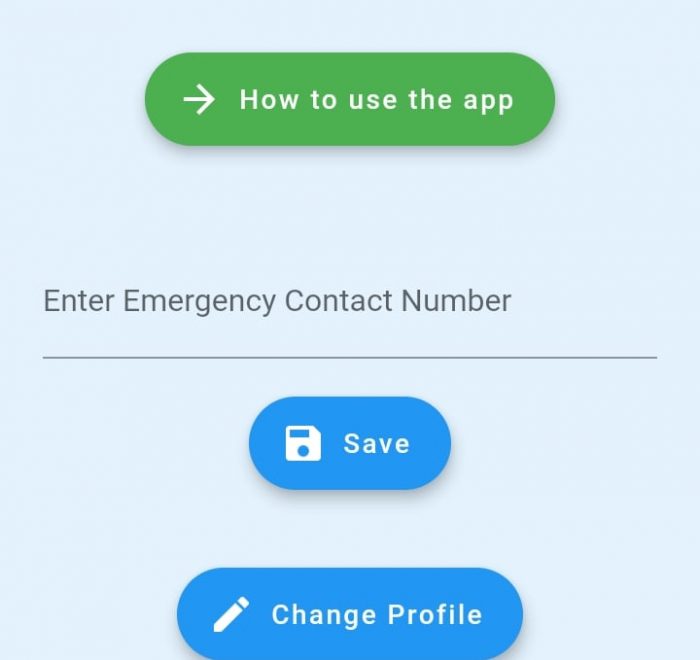This screenshot has width=700, height=660.
Task: Save the emergency contact number
Action: point(350,443)
